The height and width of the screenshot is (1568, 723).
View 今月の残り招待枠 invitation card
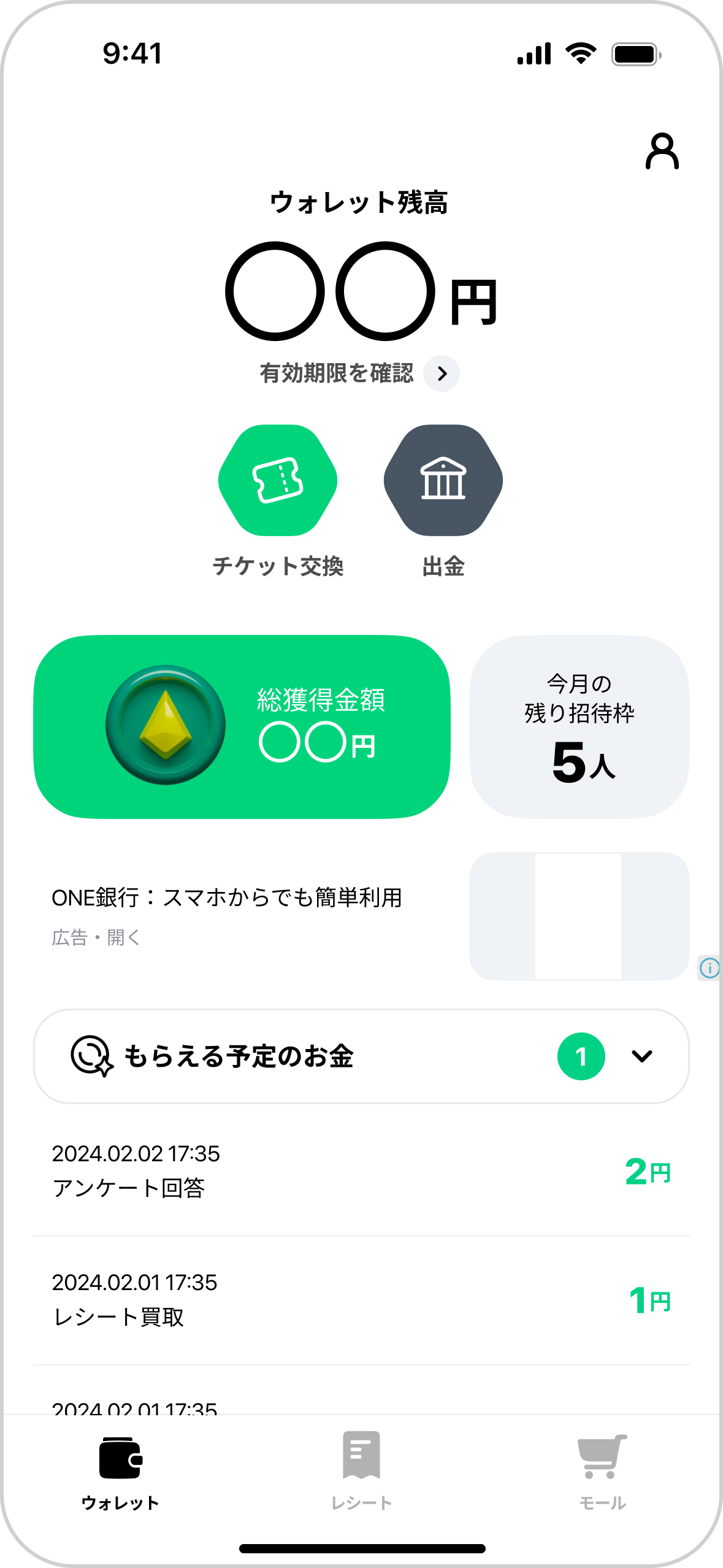(x=579, y=726)
